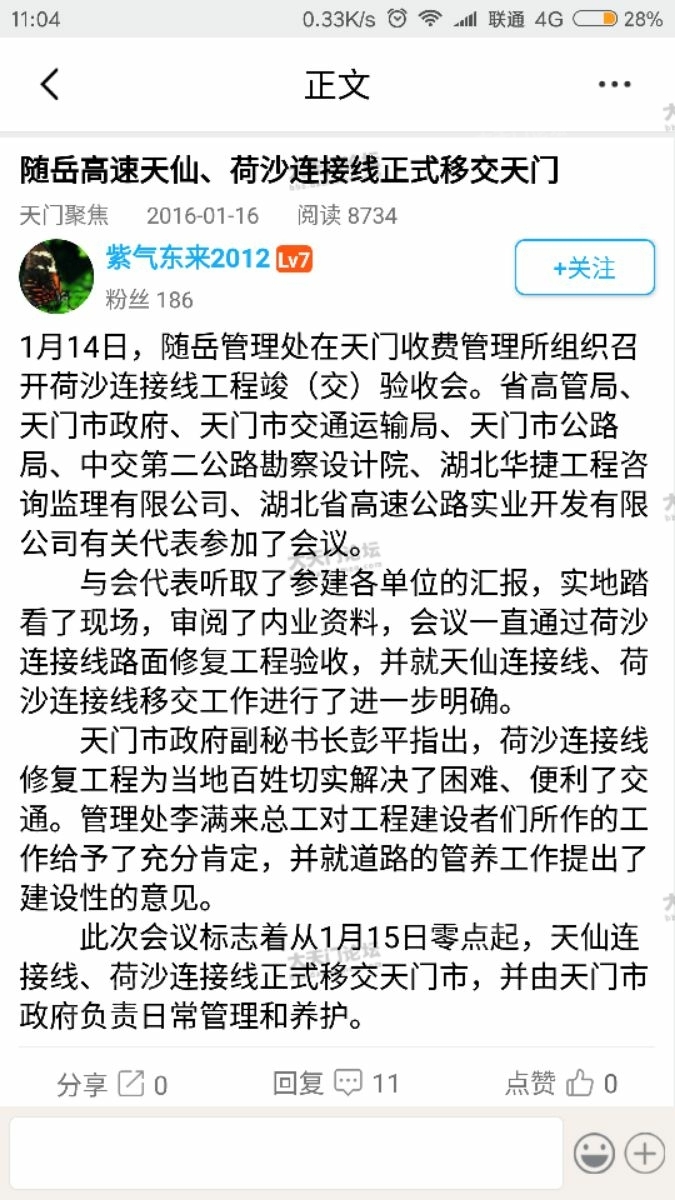Open the plus attachment options
Screen dimensions: 675x1200
coord(645,1154)
